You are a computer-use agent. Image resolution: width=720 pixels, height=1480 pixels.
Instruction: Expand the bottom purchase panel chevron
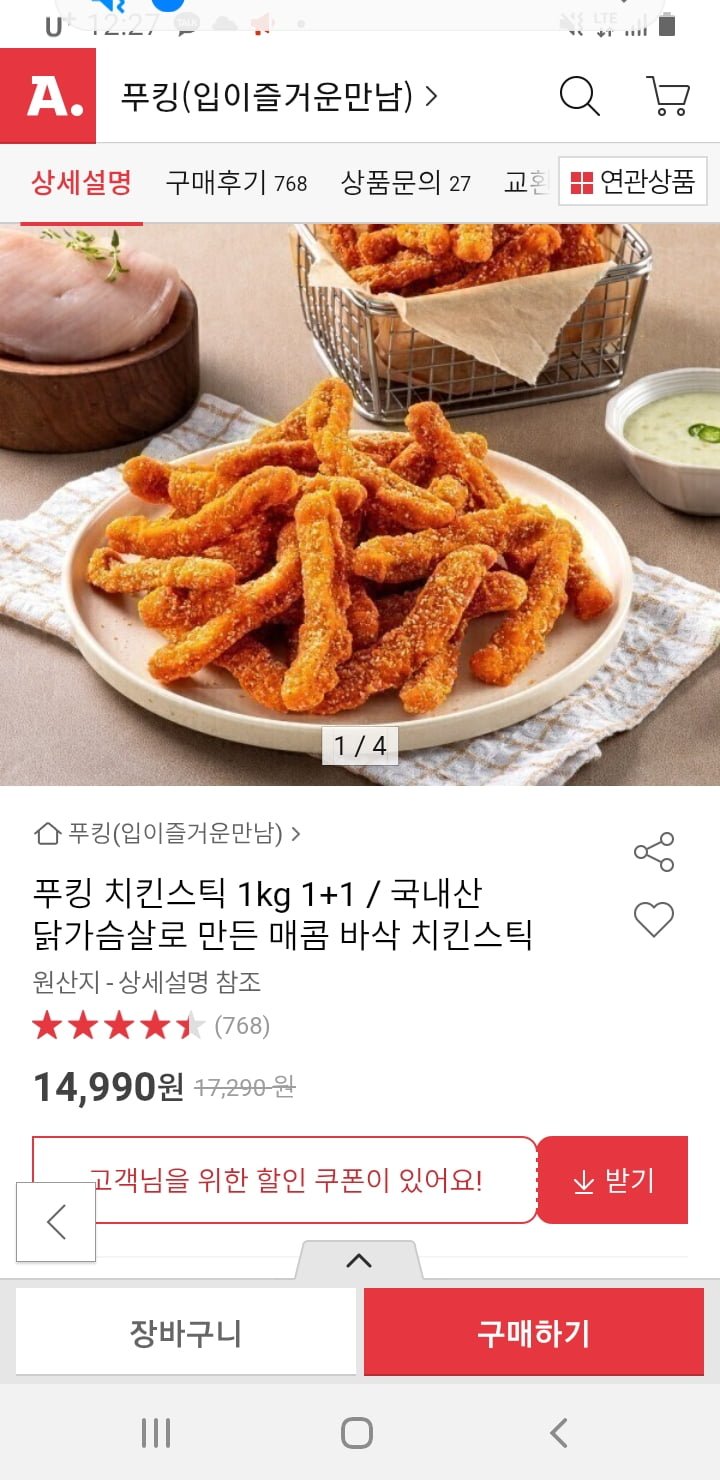[x=359, y=1261]
